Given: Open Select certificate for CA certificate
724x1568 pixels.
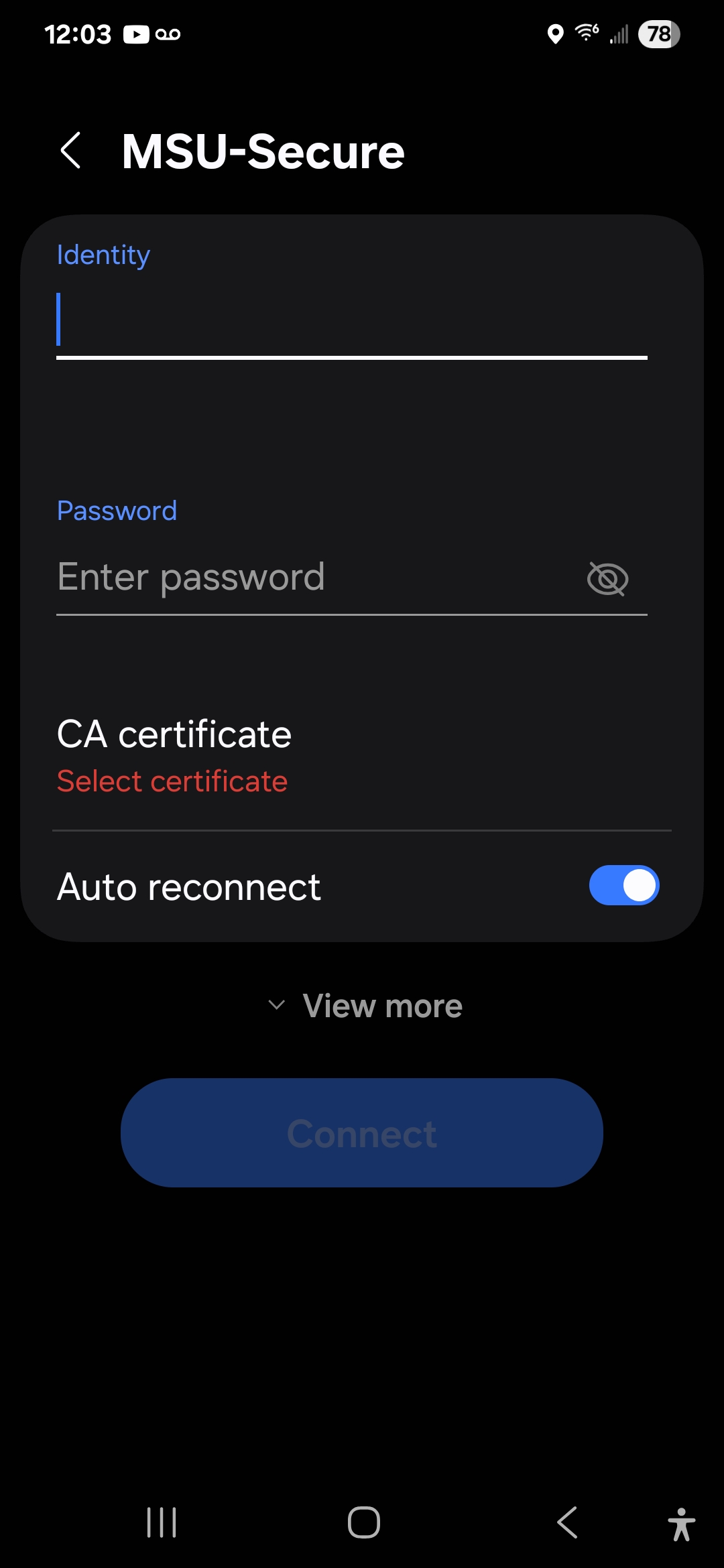Looking at the screenshot, I should 172,781.
